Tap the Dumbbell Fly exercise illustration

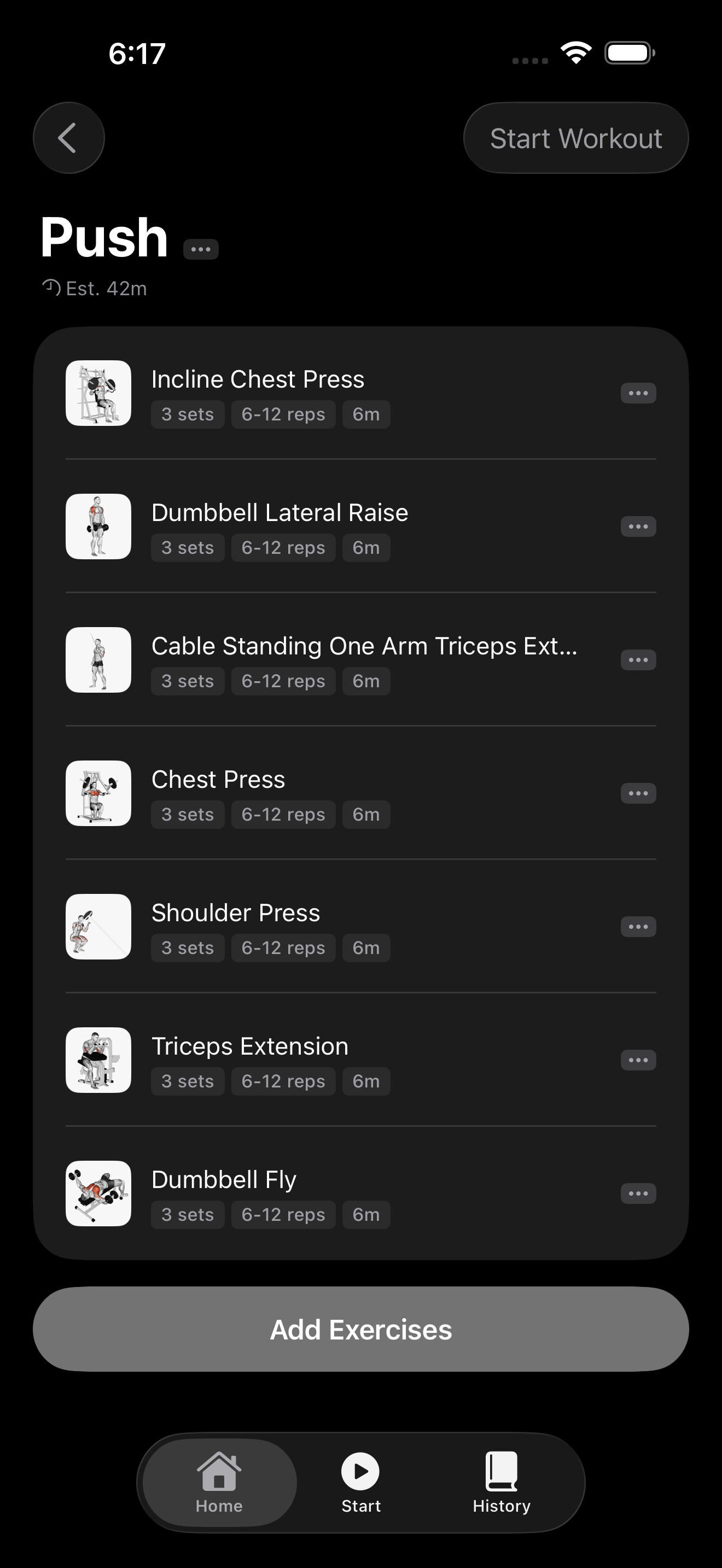coord(98,1193)
